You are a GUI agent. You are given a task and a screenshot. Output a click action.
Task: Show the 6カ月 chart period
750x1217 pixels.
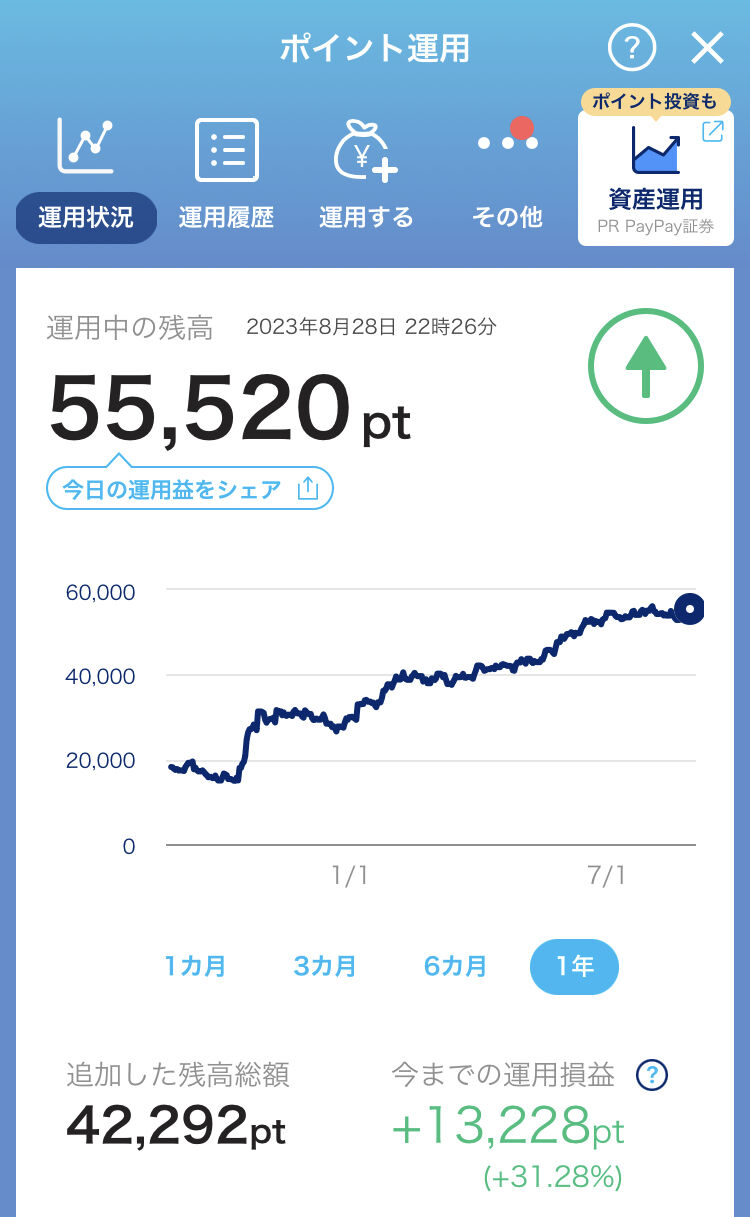[x=455, y=967]
